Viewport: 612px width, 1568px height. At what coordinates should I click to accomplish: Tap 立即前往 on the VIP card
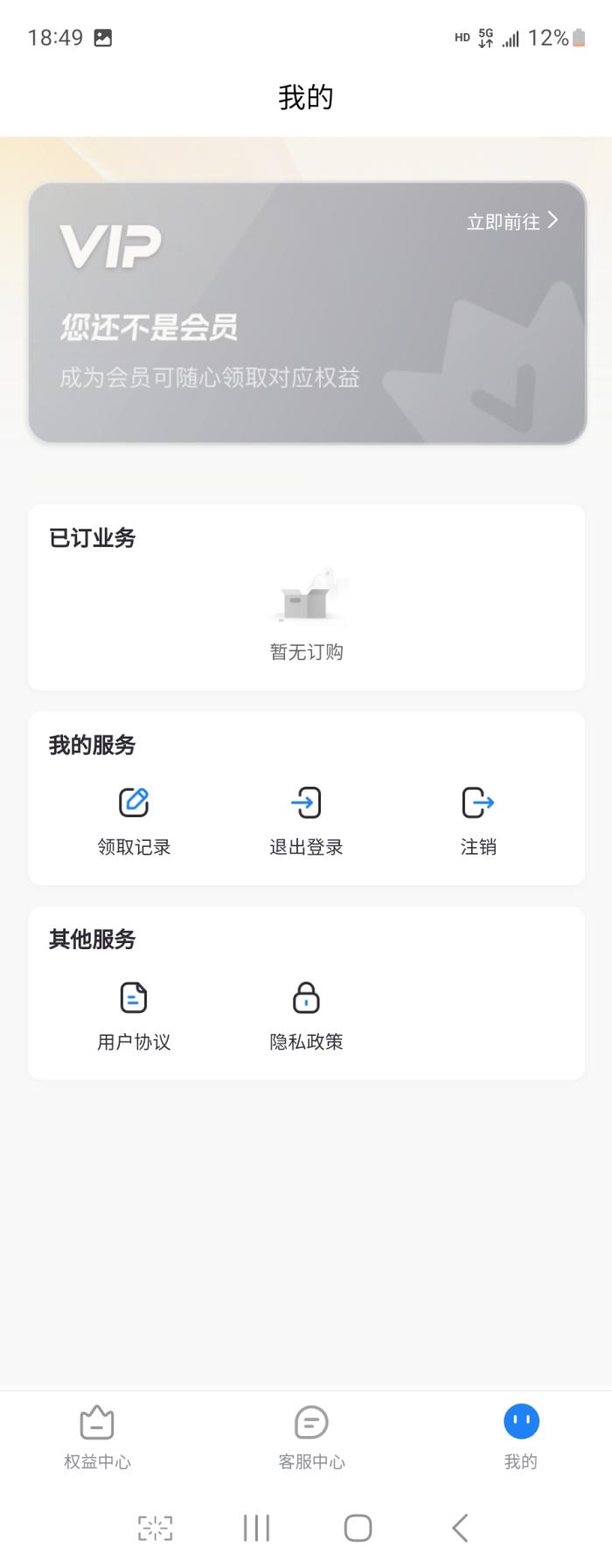511,222
